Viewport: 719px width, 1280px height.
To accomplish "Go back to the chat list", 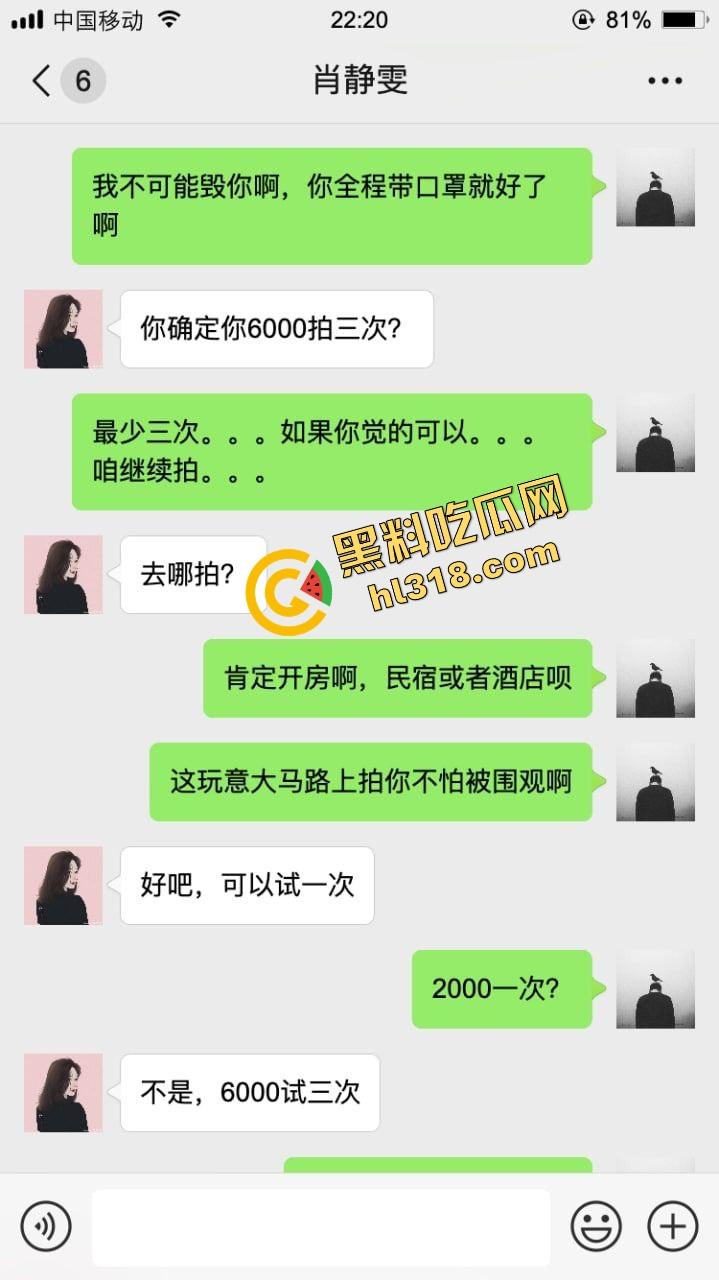I will pyautogui.click(x=42, y=81).
